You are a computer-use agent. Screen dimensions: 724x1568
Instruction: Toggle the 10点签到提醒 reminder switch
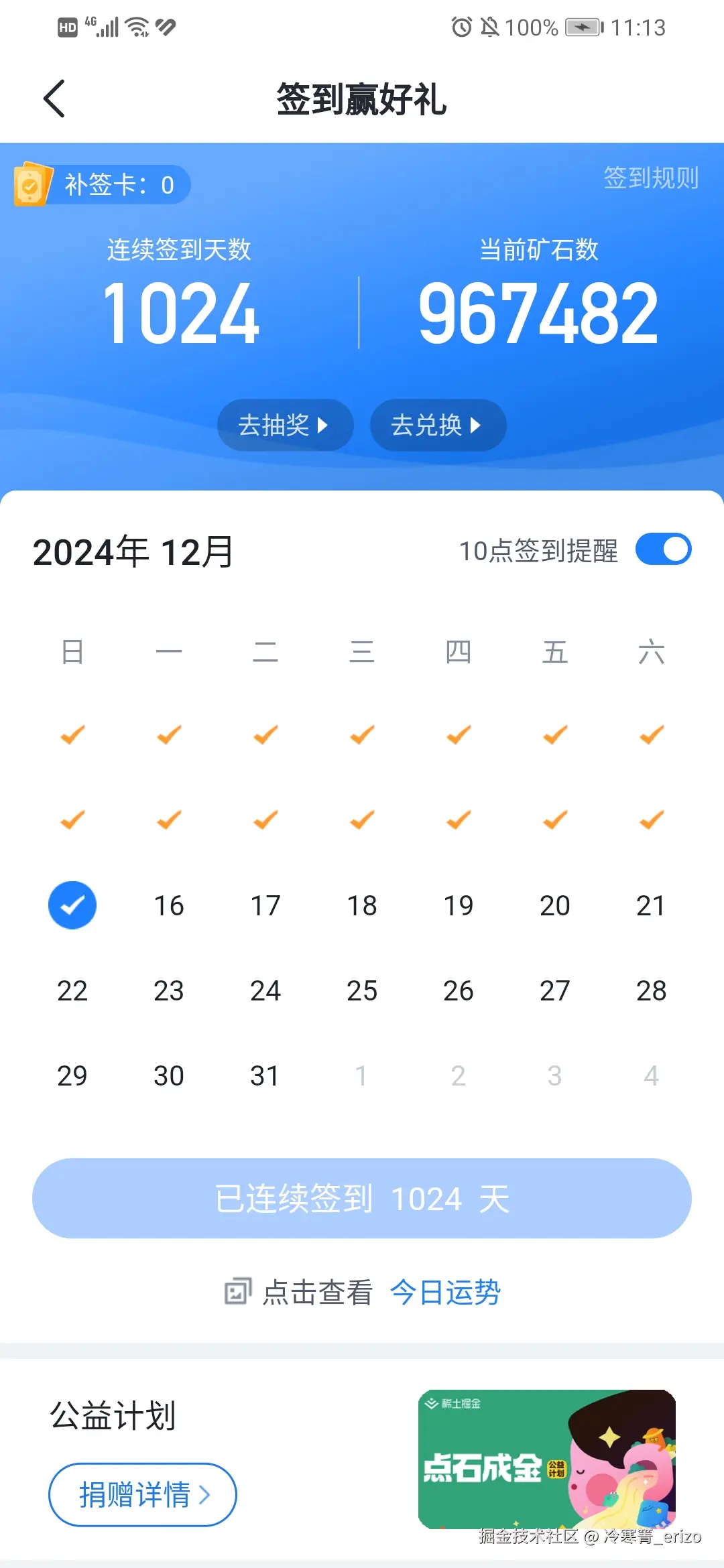point(664,548)
